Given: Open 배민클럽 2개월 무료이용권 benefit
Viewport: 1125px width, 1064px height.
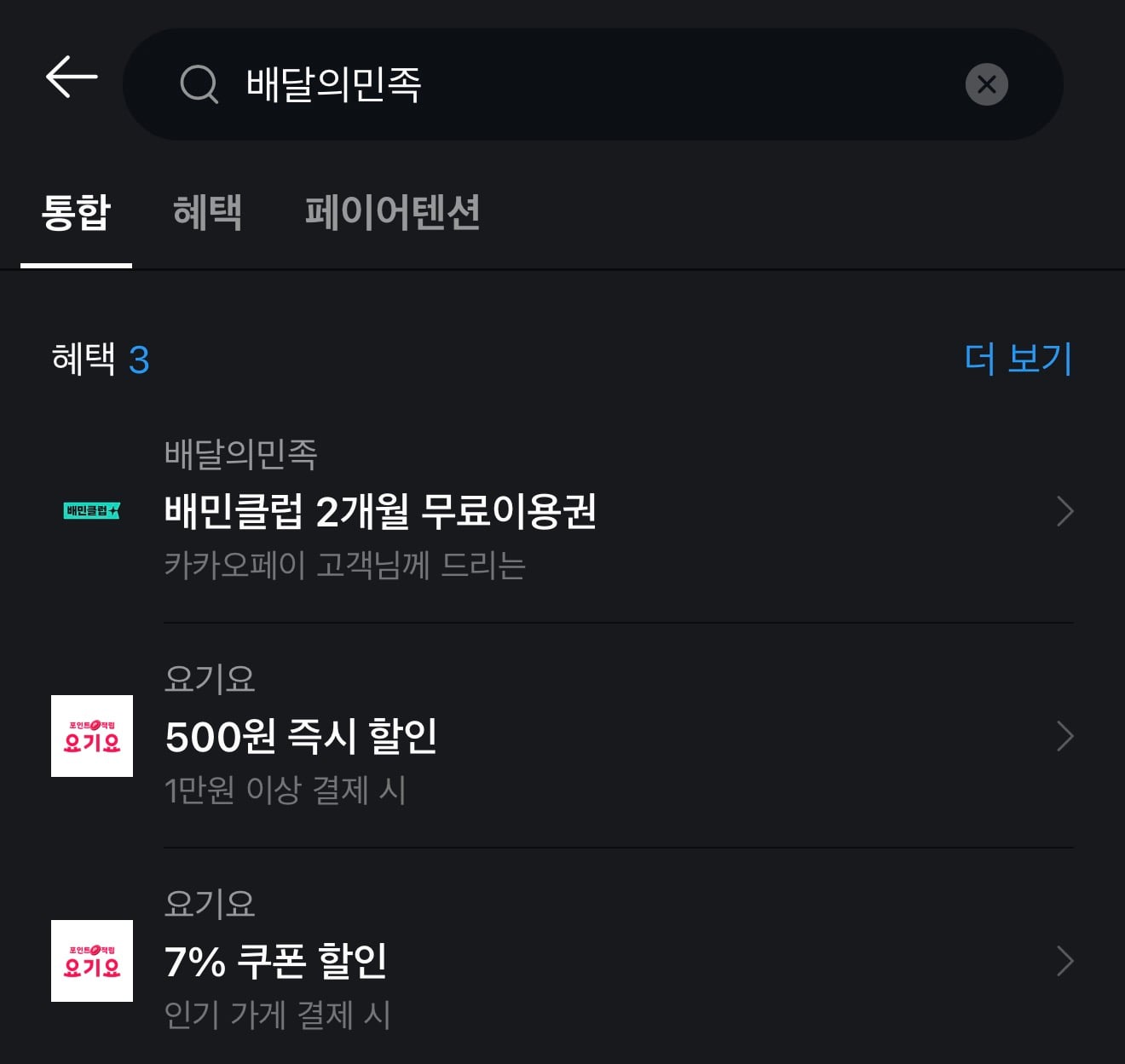Looking at the screenshot, I should click(x=562, y=510).
